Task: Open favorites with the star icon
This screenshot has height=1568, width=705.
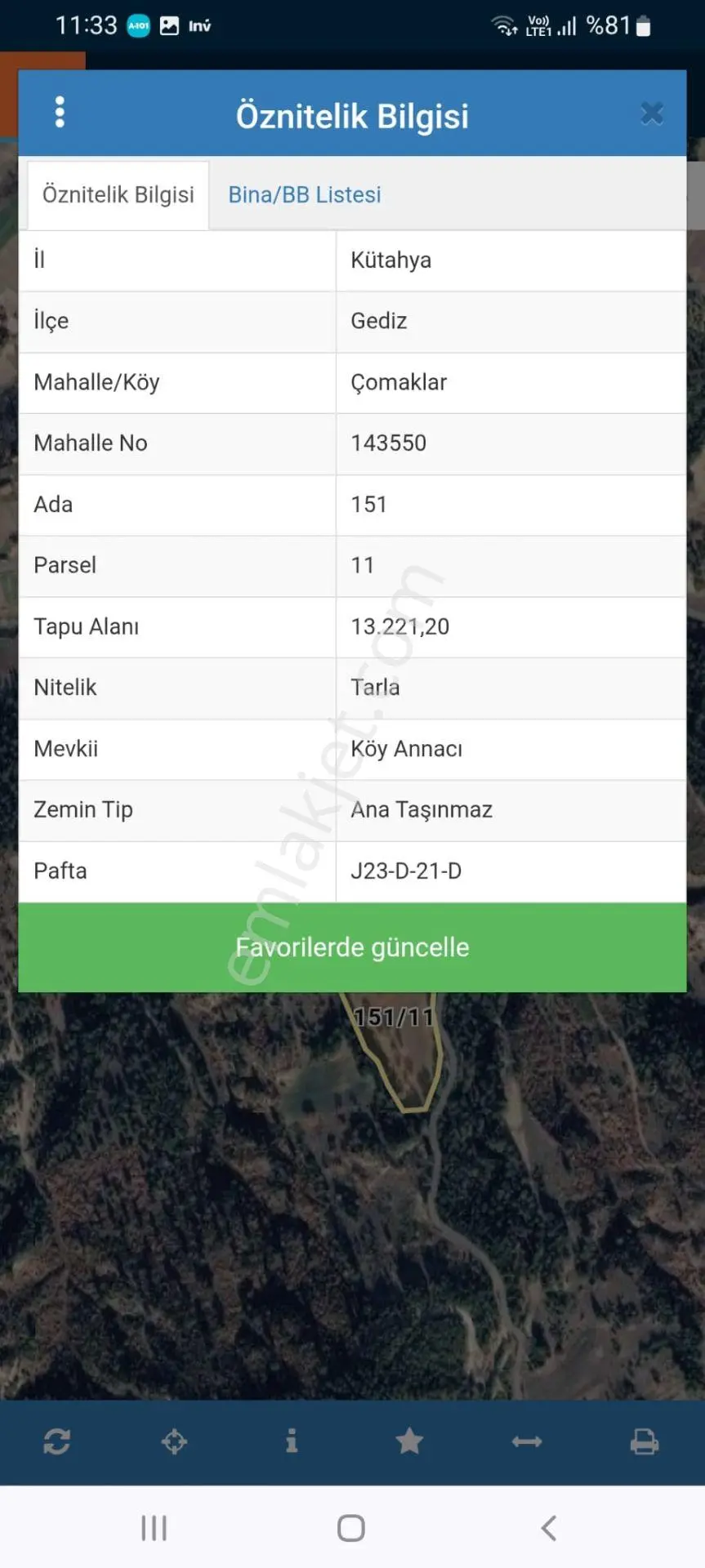Action: pyautogui.click(x=409, y=1441)
